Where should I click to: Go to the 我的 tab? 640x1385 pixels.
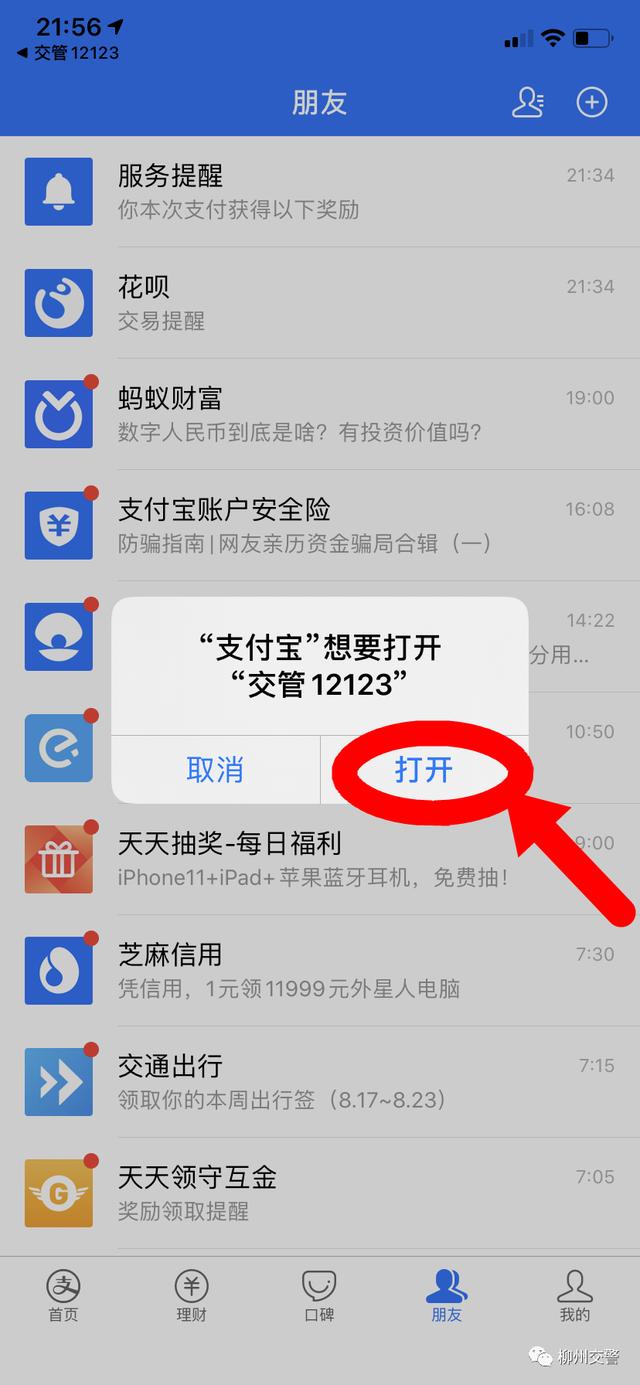(x=575, y=1296)
